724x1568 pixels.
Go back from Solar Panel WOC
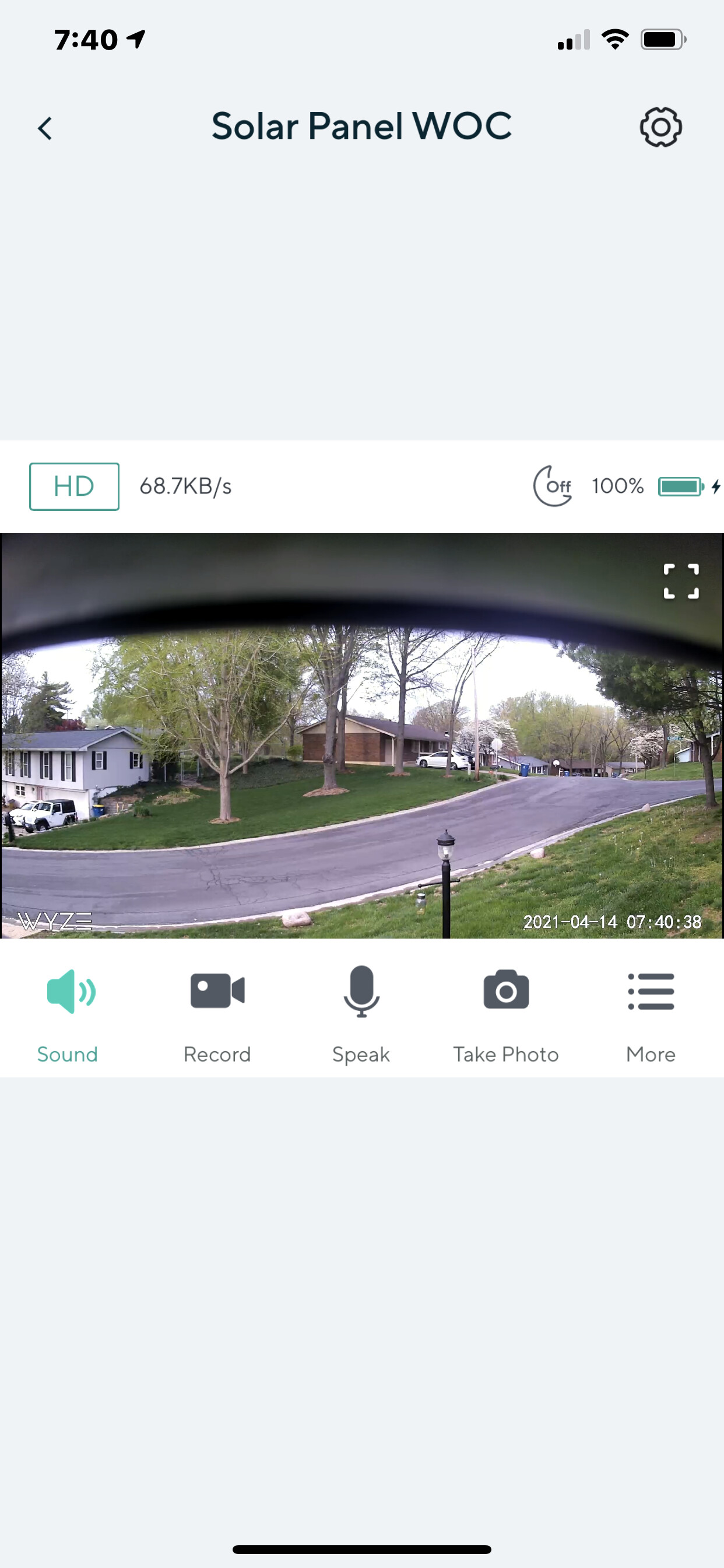(x=45, y=128)
